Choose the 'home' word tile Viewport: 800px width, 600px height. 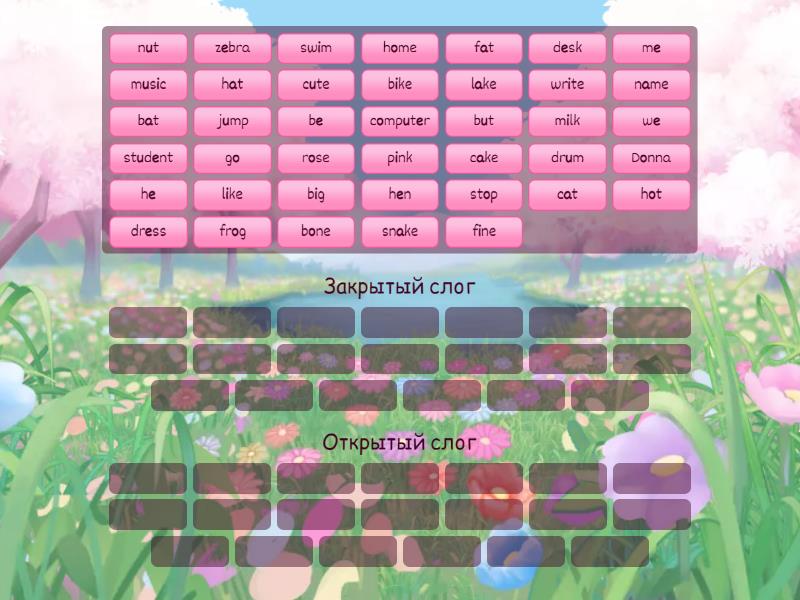pyautogui.click(x=400, y=48)
